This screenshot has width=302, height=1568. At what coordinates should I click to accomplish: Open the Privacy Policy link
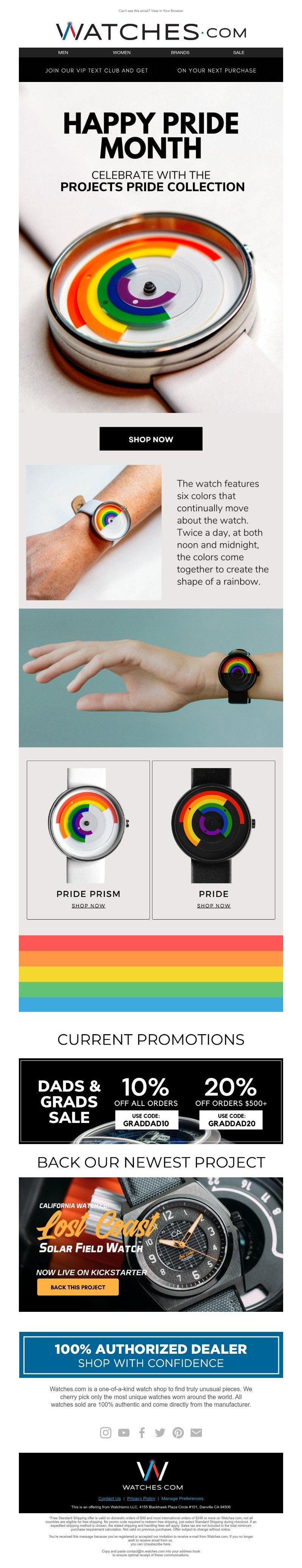(x=141, y=1498)
